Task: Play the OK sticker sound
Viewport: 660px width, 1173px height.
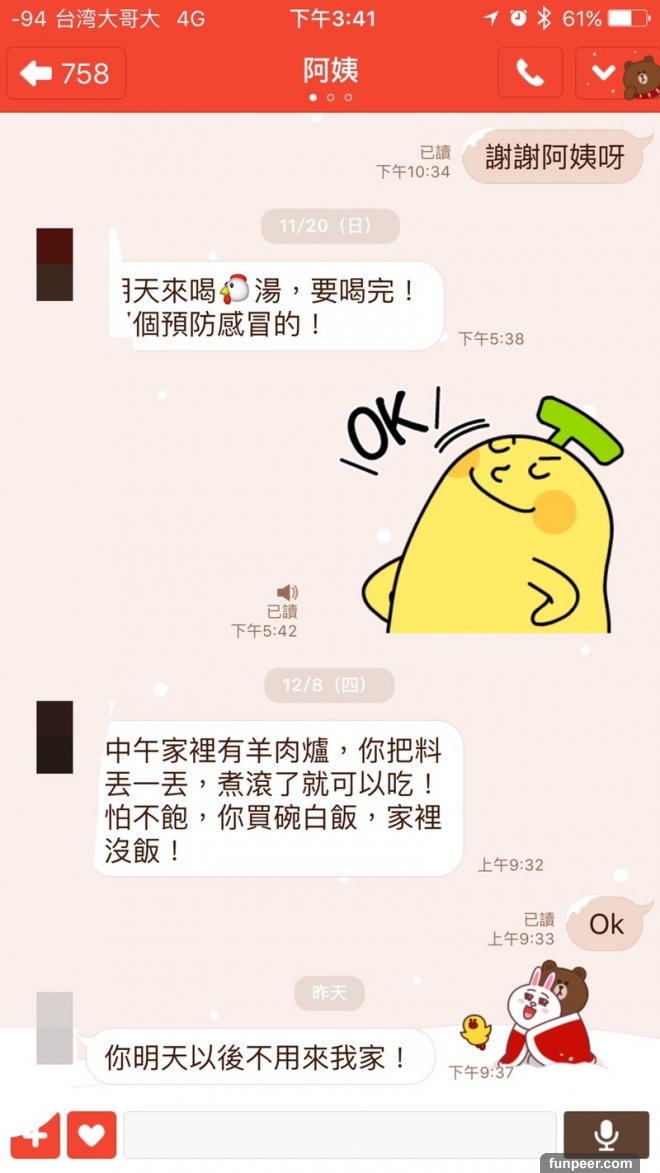Action: [x=287, y=592]
